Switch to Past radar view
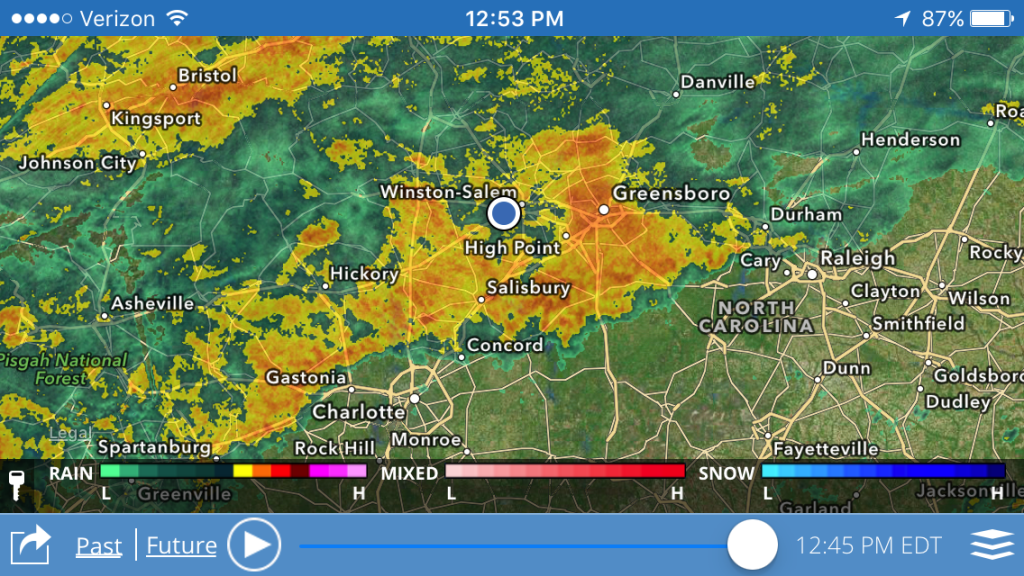1024x576 pixels. (x=99, y=546)
